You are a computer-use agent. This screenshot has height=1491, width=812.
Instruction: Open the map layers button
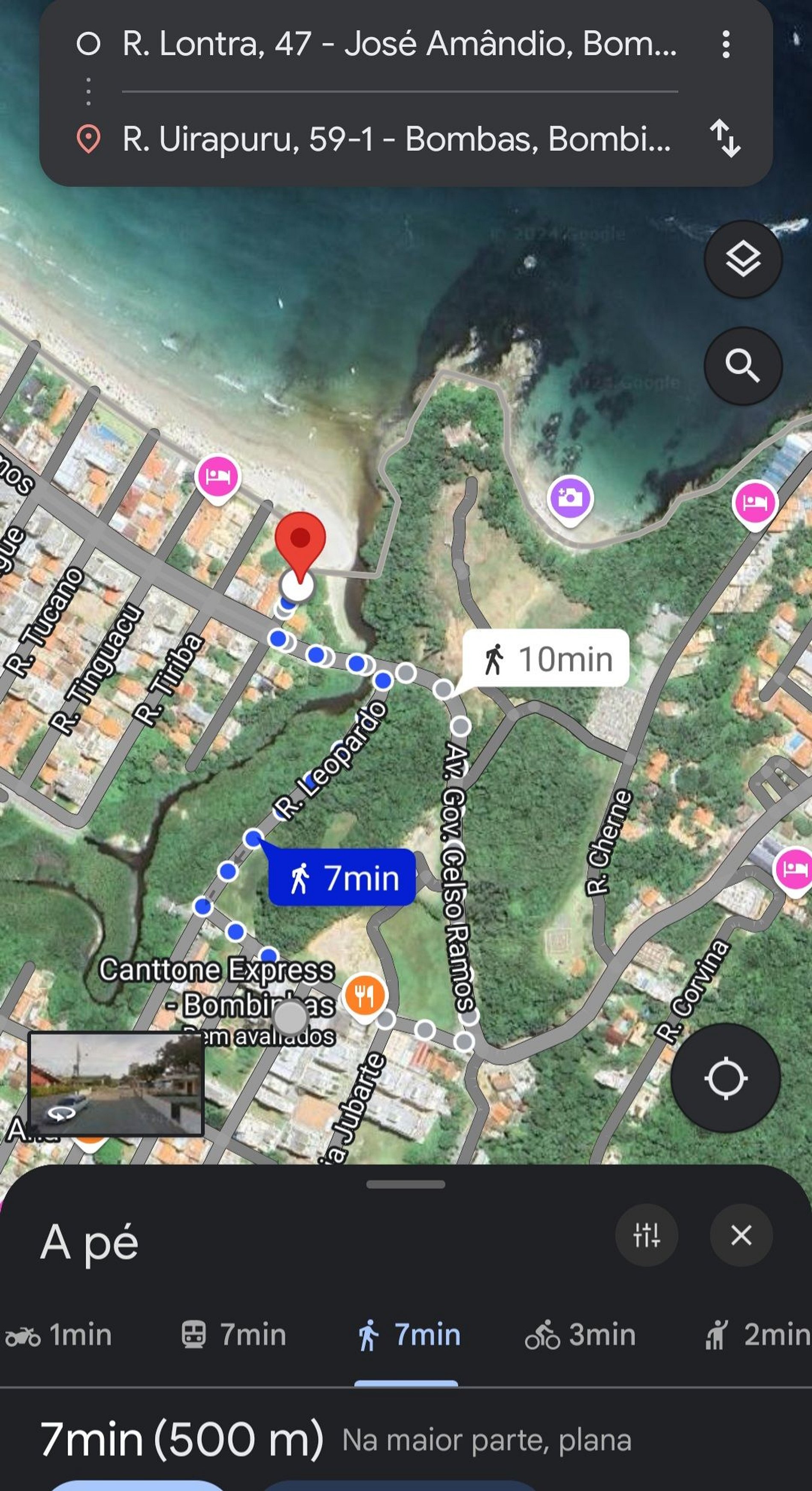pos(743,259)
